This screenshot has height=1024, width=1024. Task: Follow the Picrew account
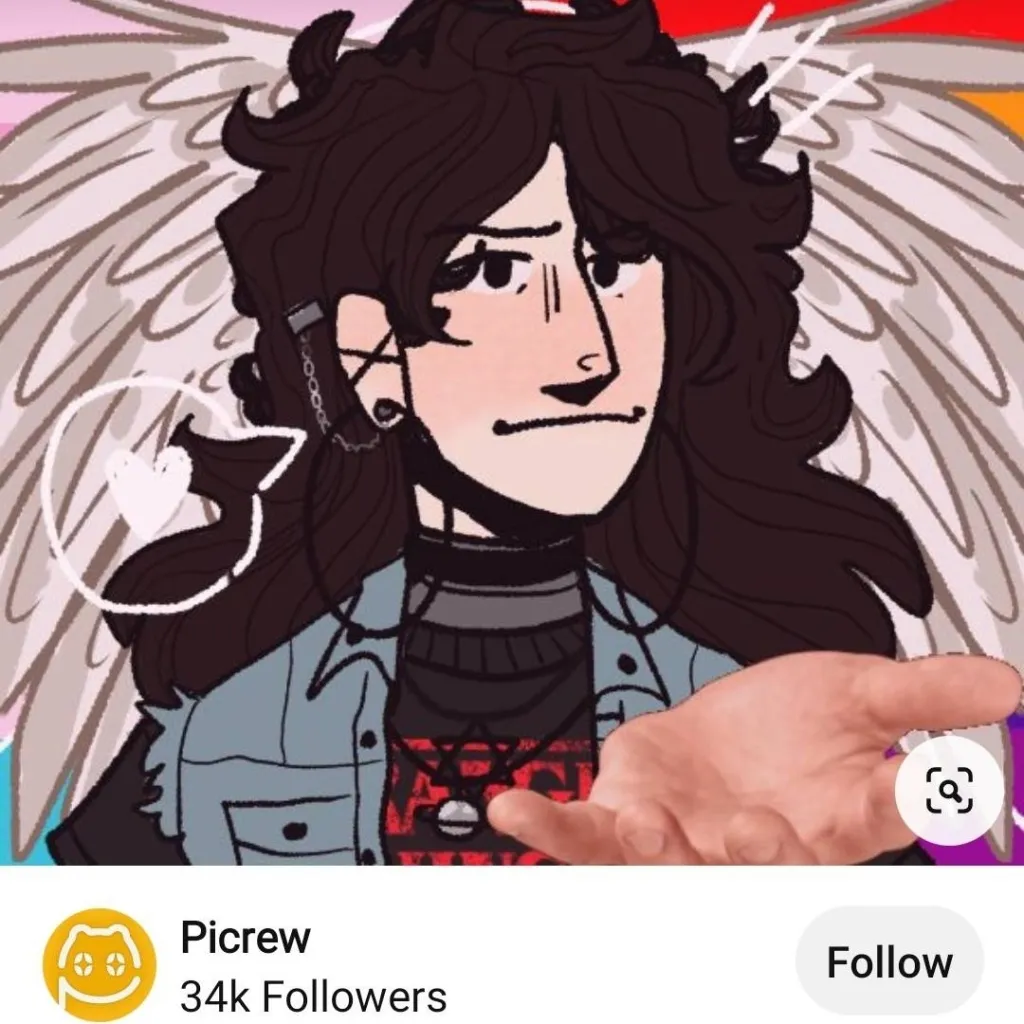pos(889,962)
